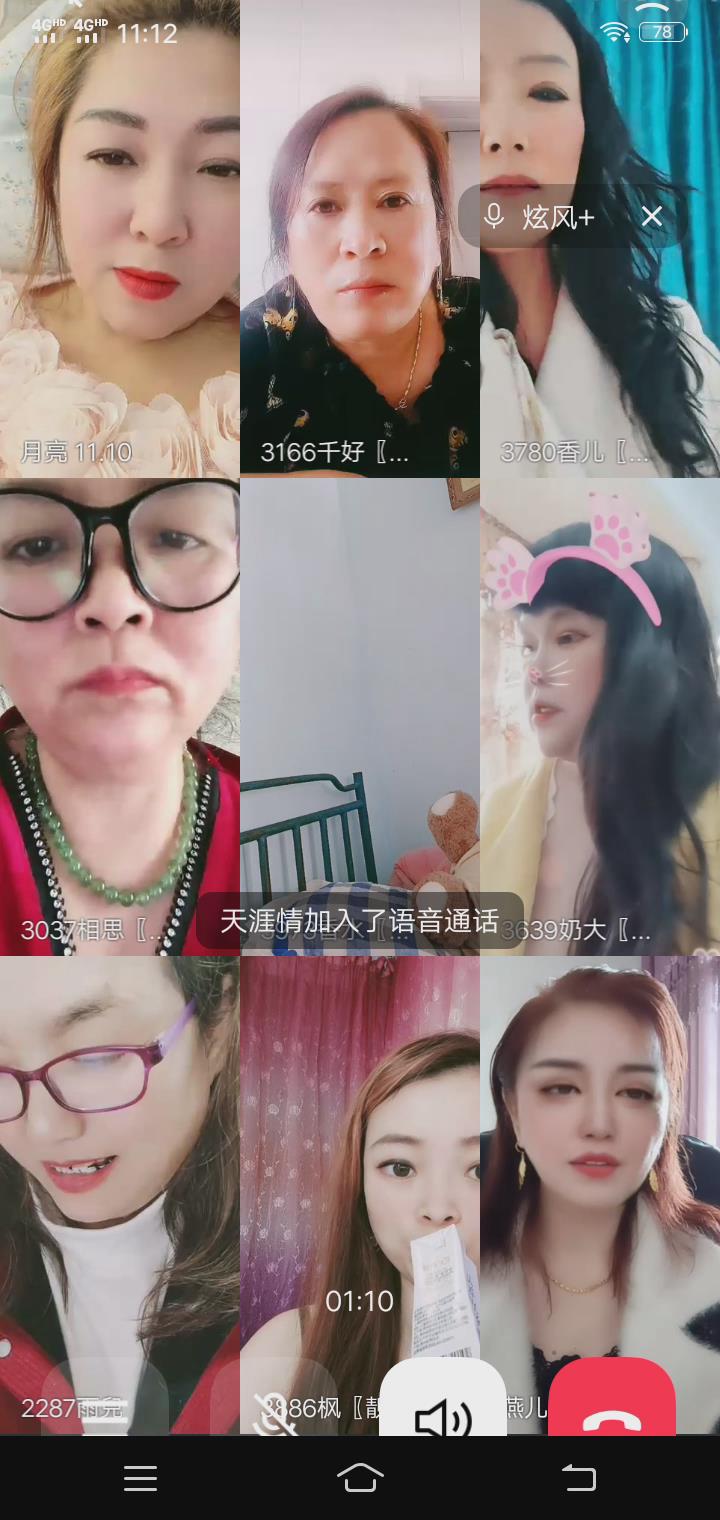Go back with system back button
The image size is (720, 1520).
tap(578, 1478)
